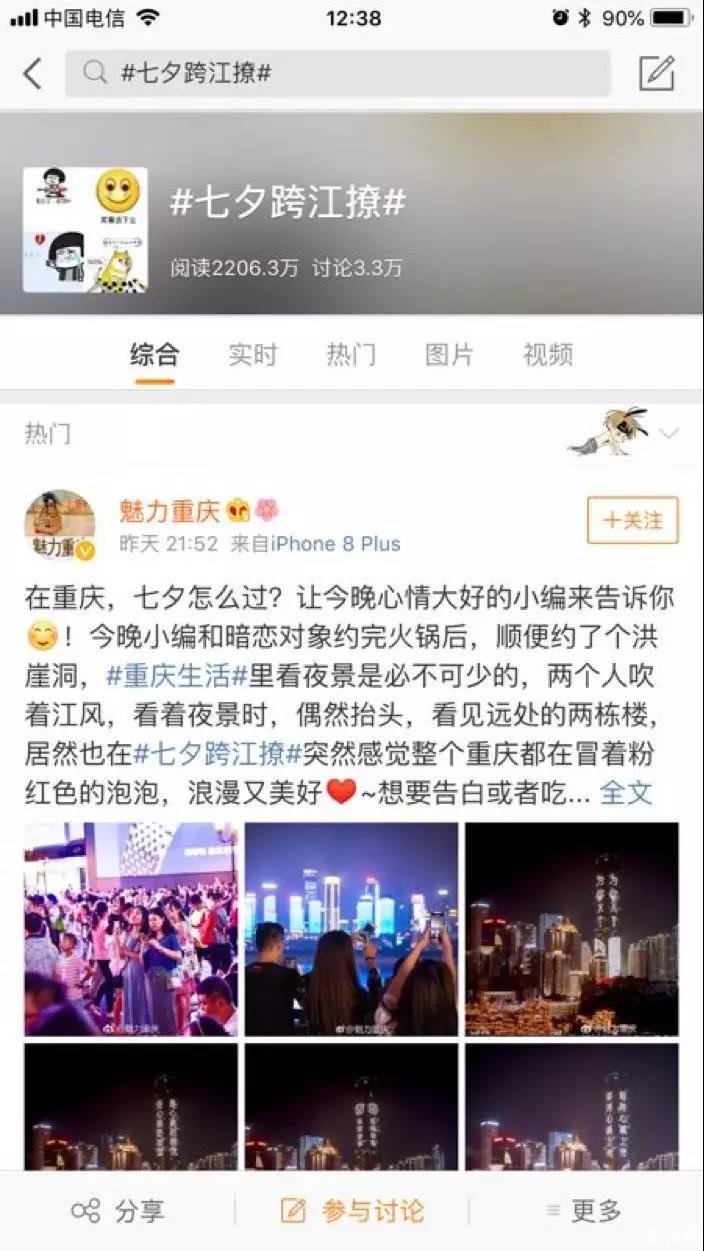Viewport: 704px width, 1251px height.
Task: Open the 更多 menu
Action: click(x=583, y=1211)
